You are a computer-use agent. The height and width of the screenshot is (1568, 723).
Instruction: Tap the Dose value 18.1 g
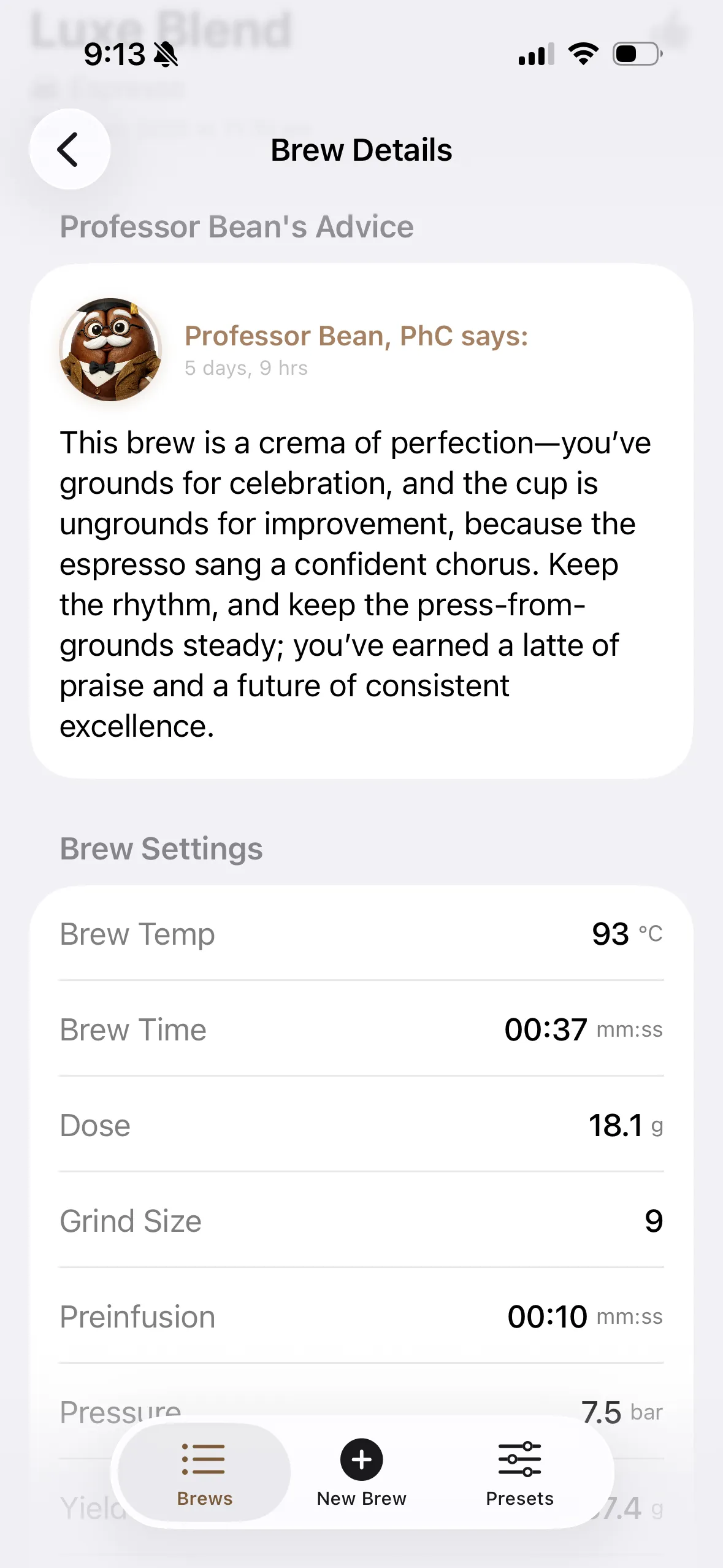coord(616,1124)
